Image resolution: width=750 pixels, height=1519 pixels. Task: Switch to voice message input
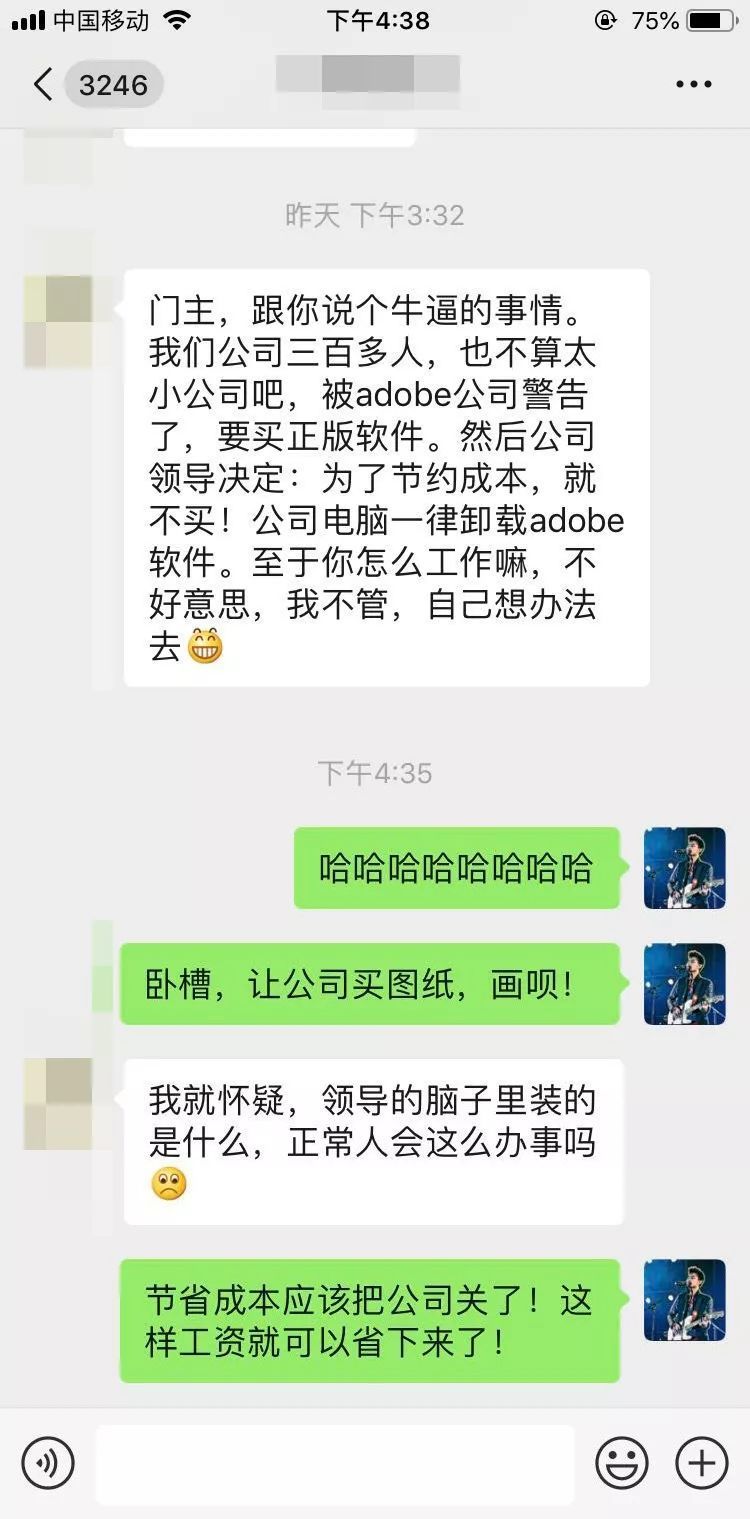point(48,1463)
